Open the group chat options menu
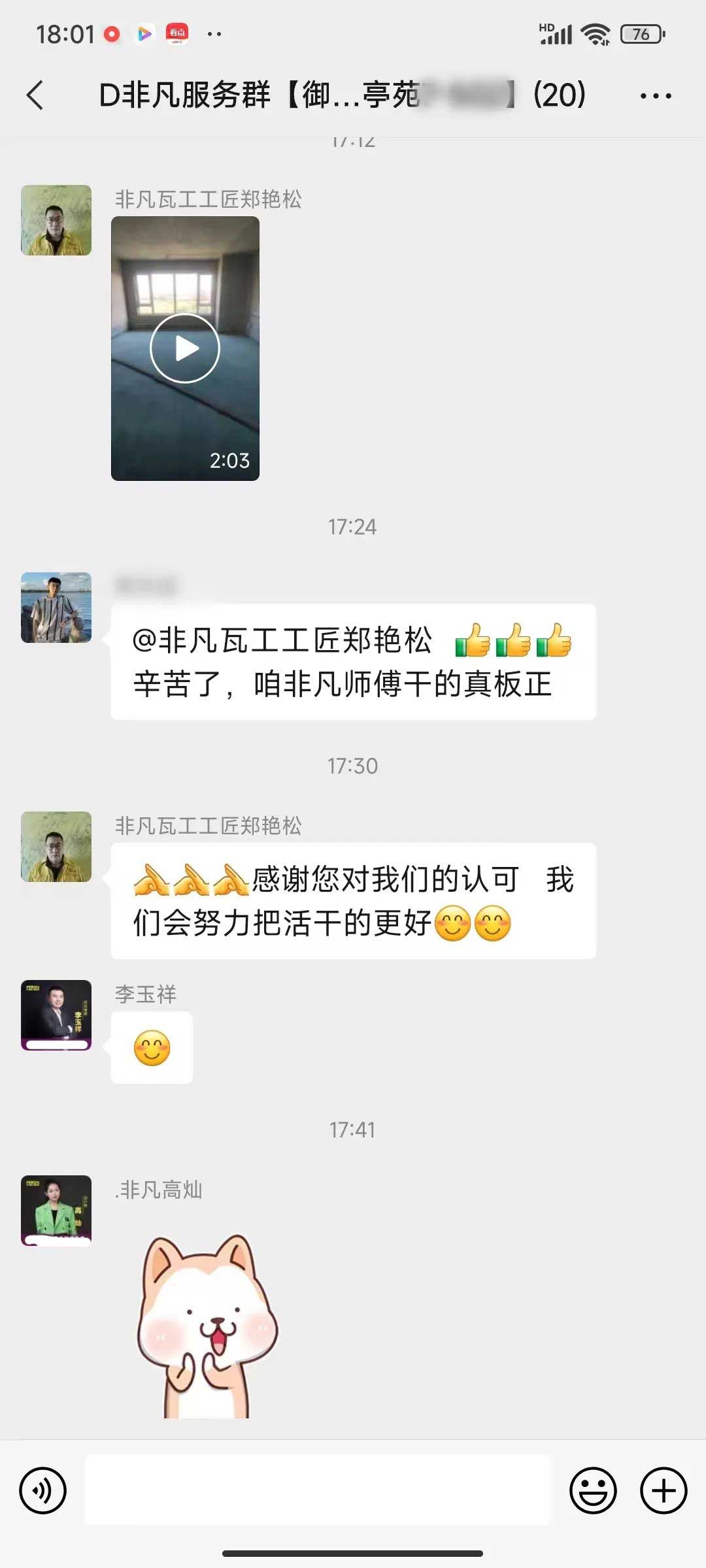 pyautogui.click(x=655, y=96)
